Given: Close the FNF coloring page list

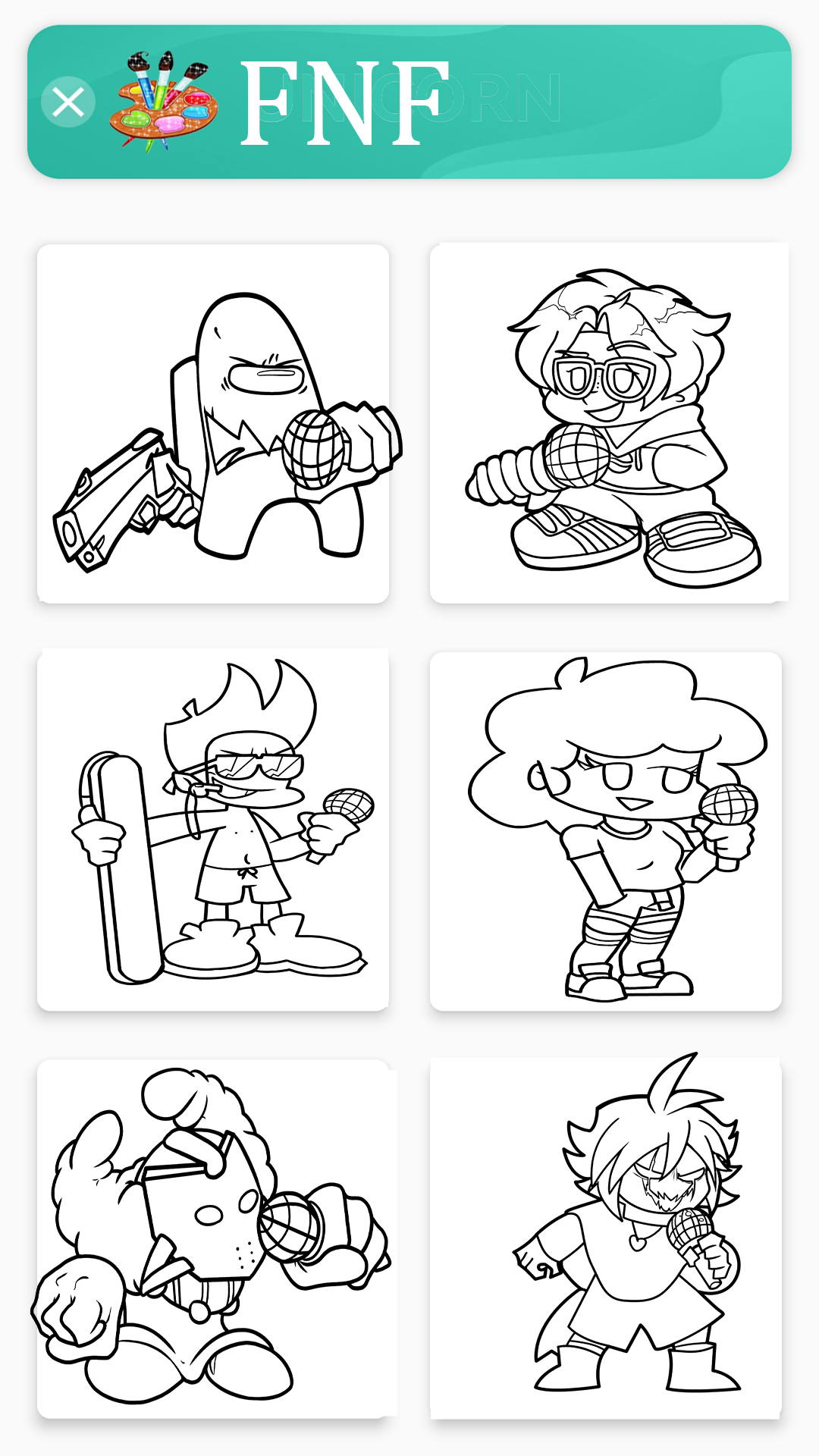Looking at the screenshot, I should [x=68, y=102].
